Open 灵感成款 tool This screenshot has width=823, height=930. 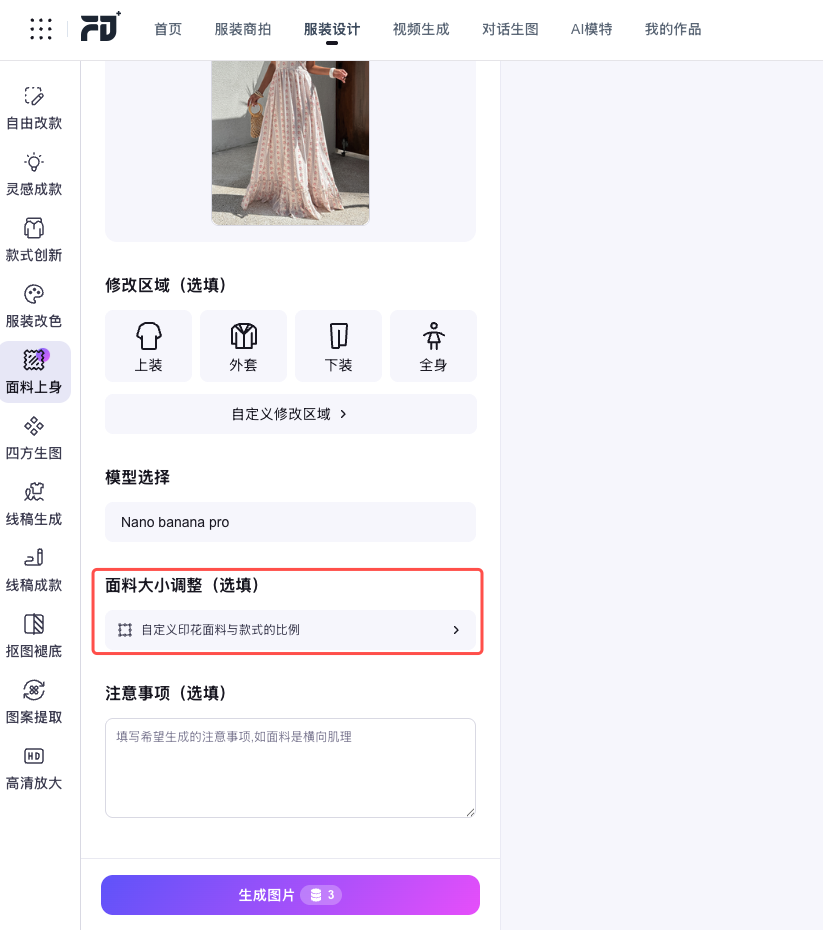(x=34, y=174)
